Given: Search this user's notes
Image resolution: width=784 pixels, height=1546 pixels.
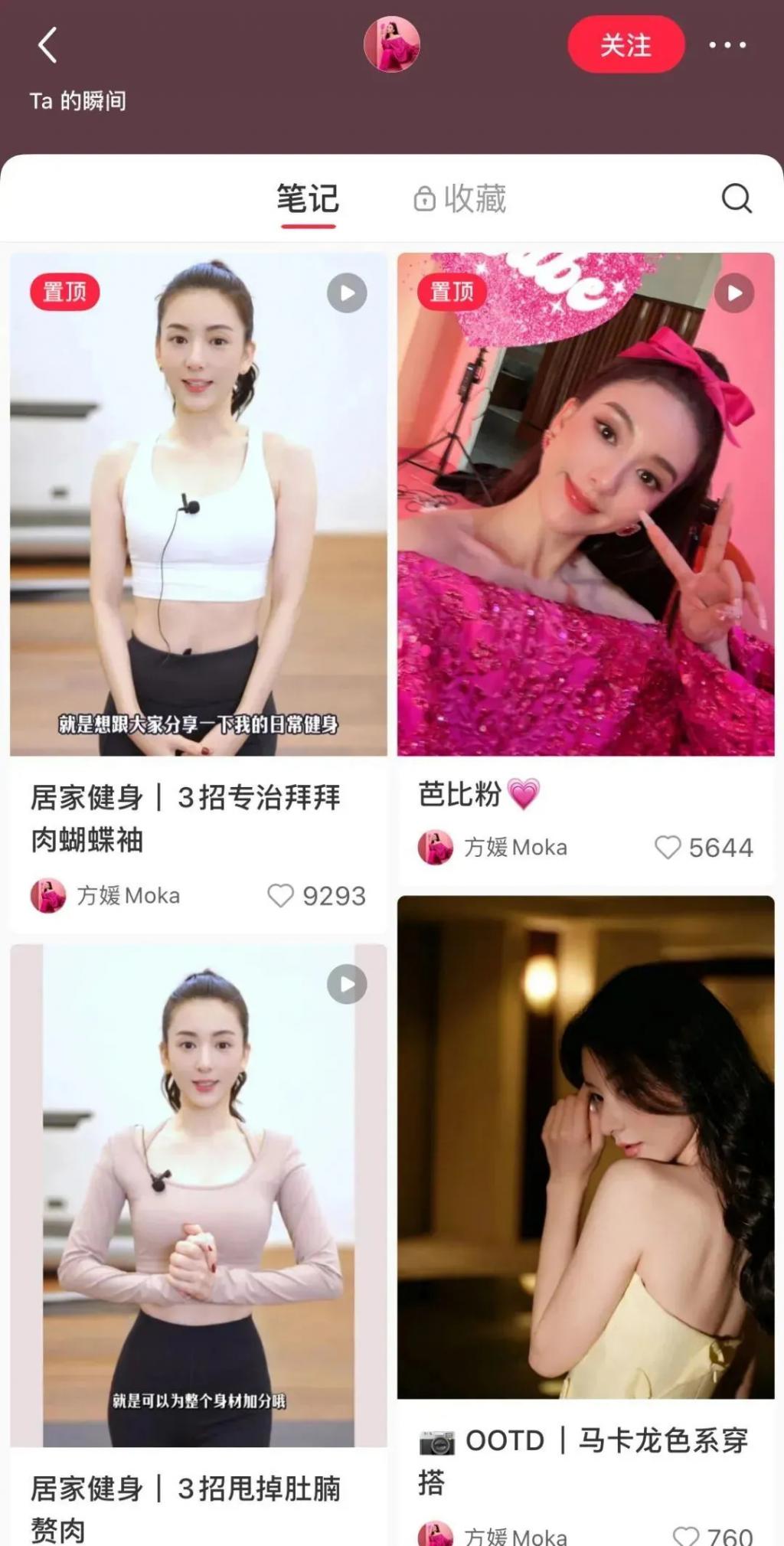Looking at the screenshot, I should 737,198.
